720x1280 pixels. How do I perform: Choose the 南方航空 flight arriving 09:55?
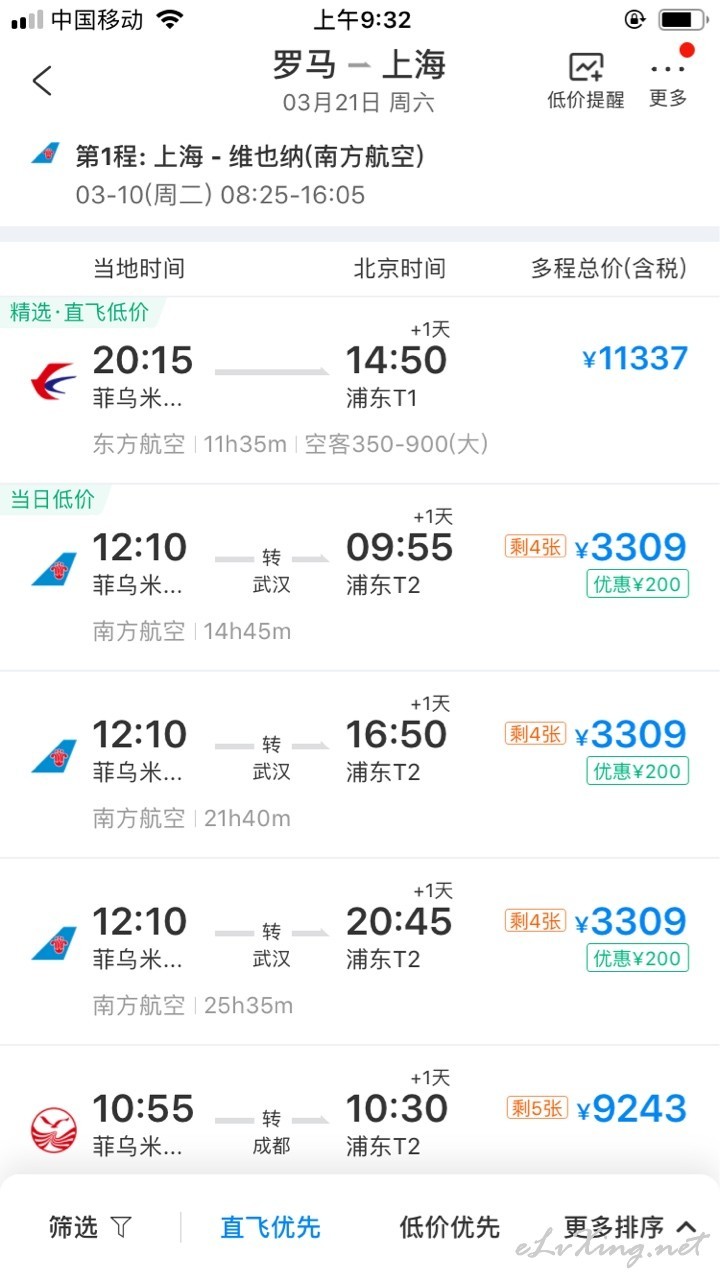(360, 577)
